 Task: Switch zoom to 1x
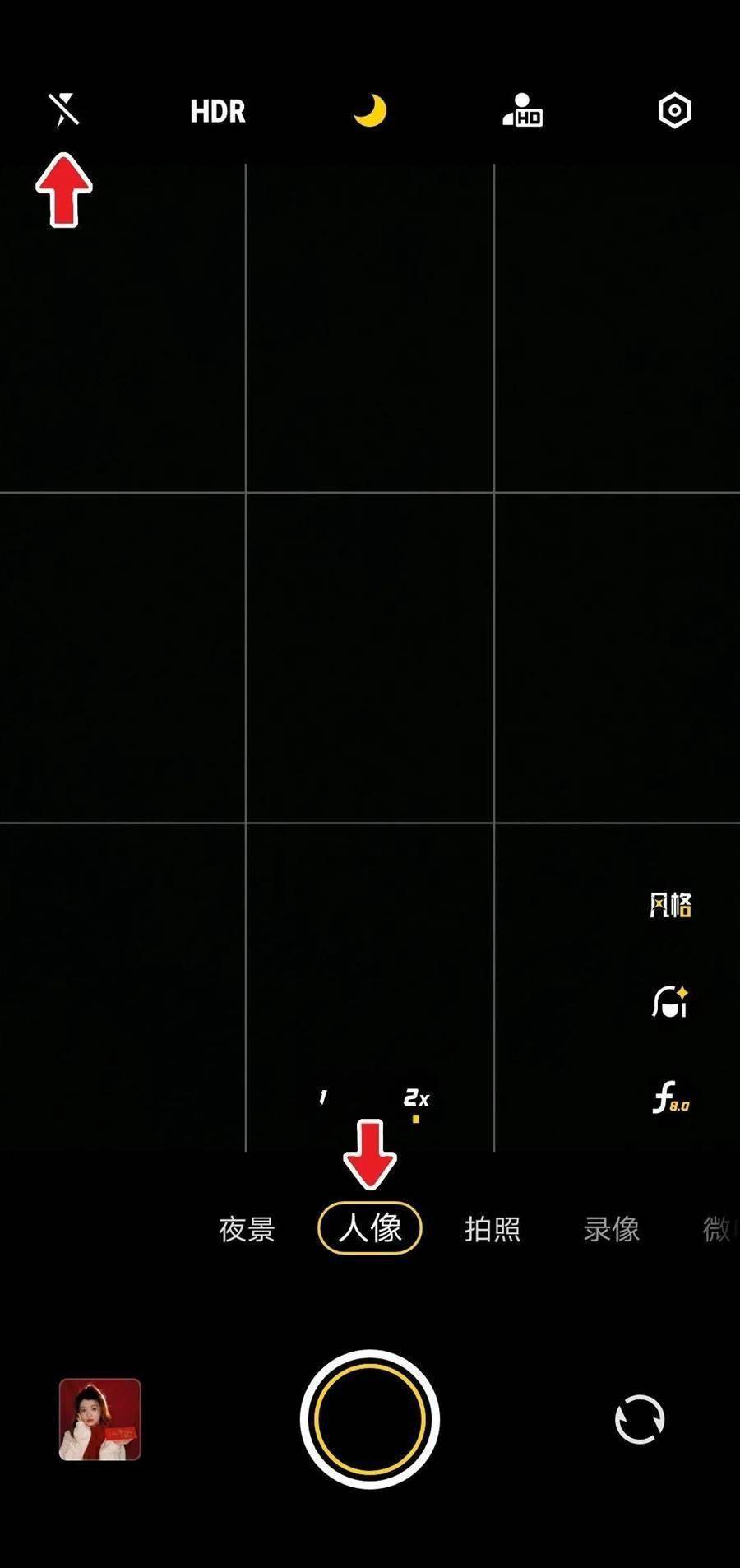(323, 1097)
